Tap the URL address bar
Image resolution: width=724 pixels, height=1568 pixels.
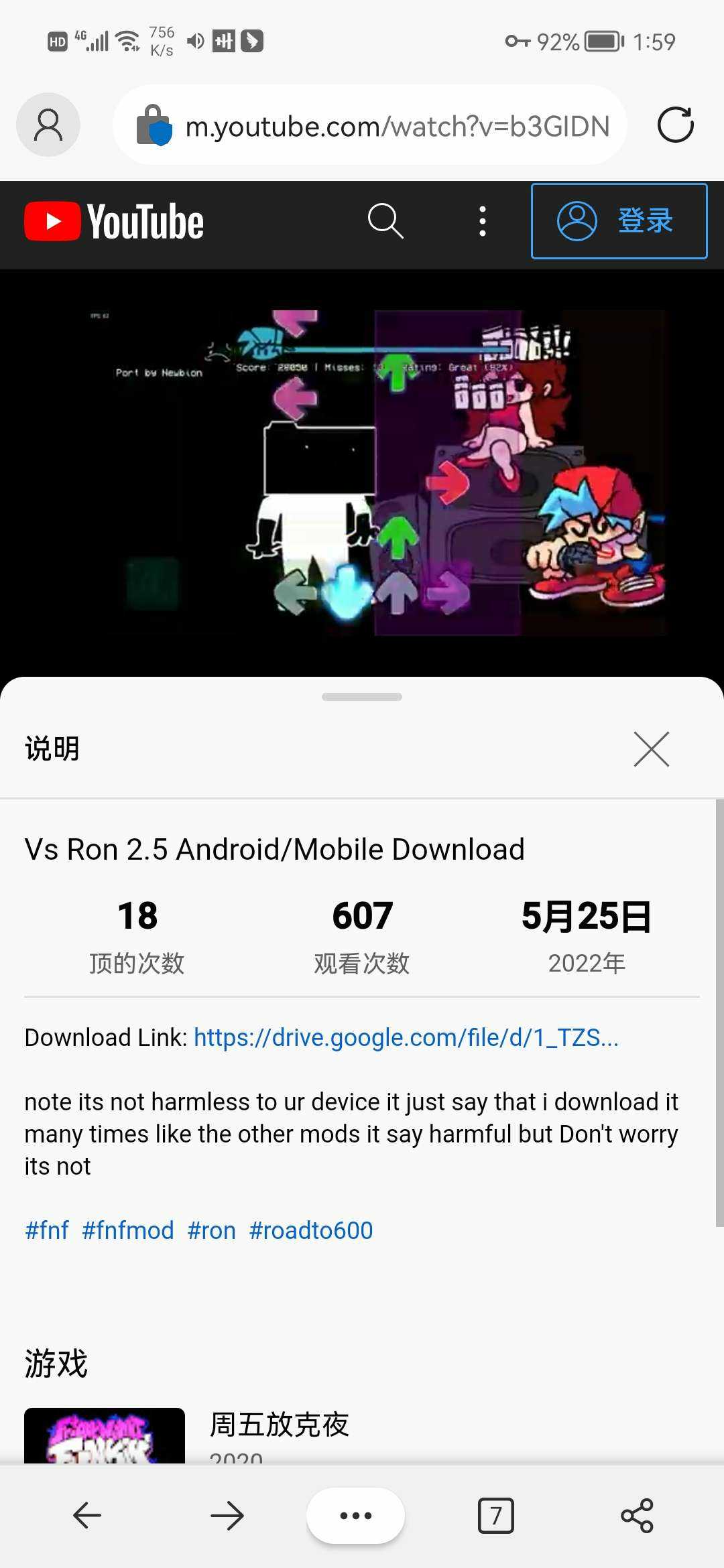[396, 126]
